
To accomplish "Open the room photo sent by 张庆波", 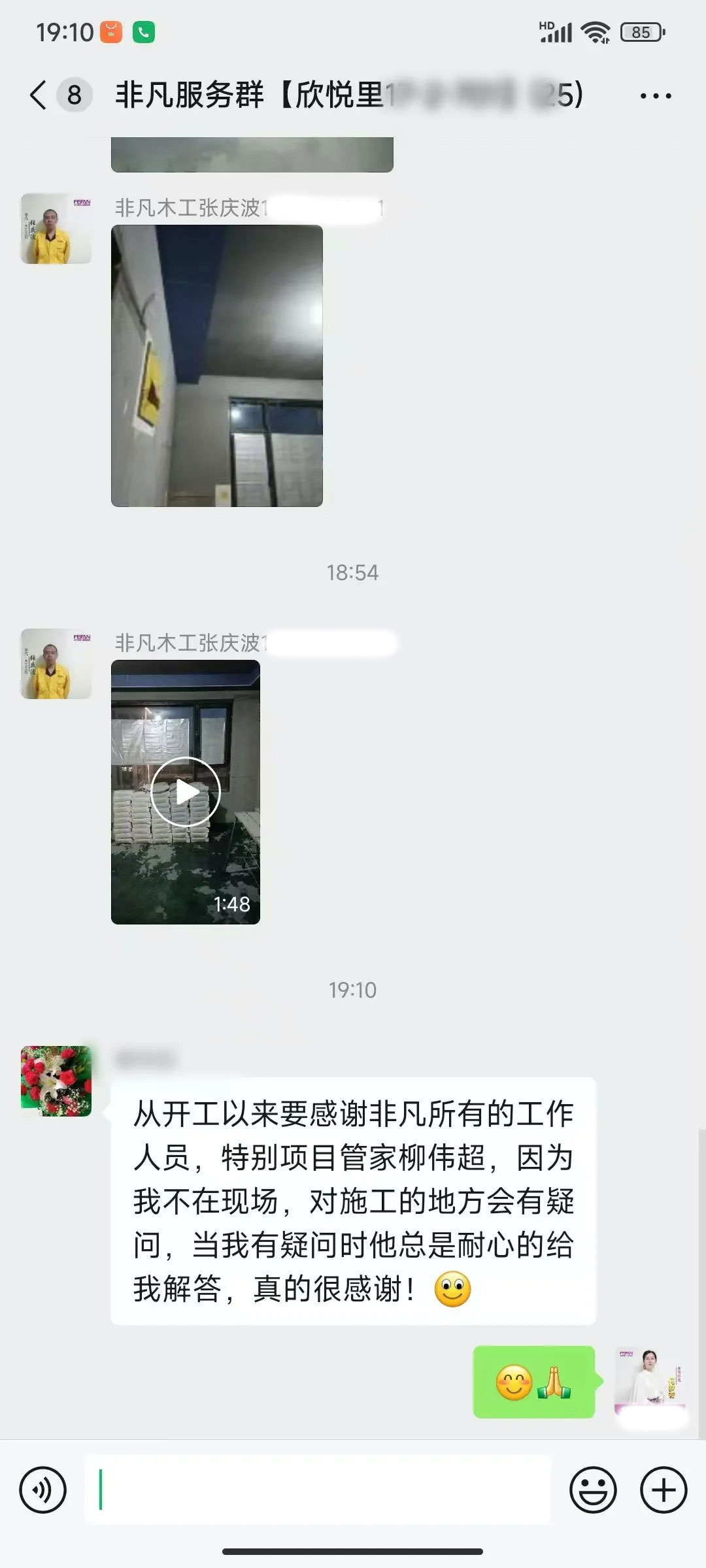I will tap(216, 366).
